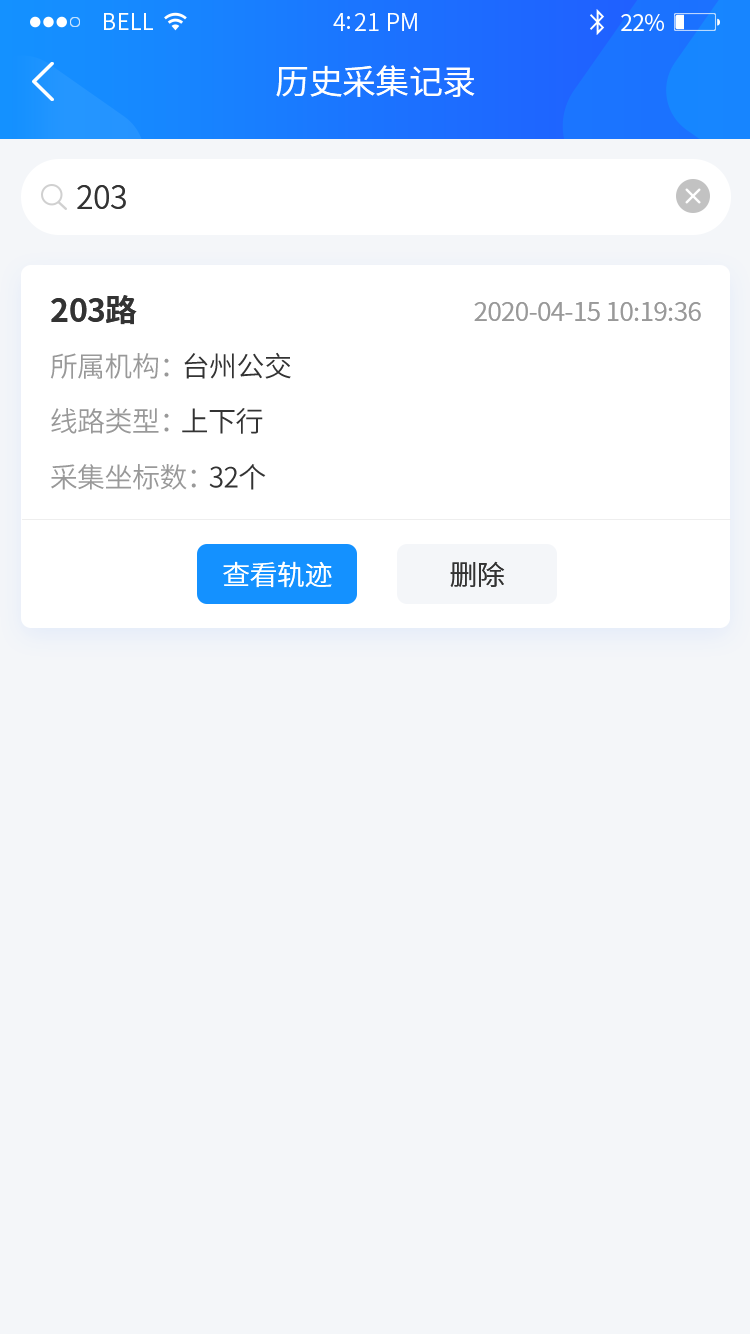Click the BELL carrier label
The image size is (750, 1334).
click(x=128, y=21)
